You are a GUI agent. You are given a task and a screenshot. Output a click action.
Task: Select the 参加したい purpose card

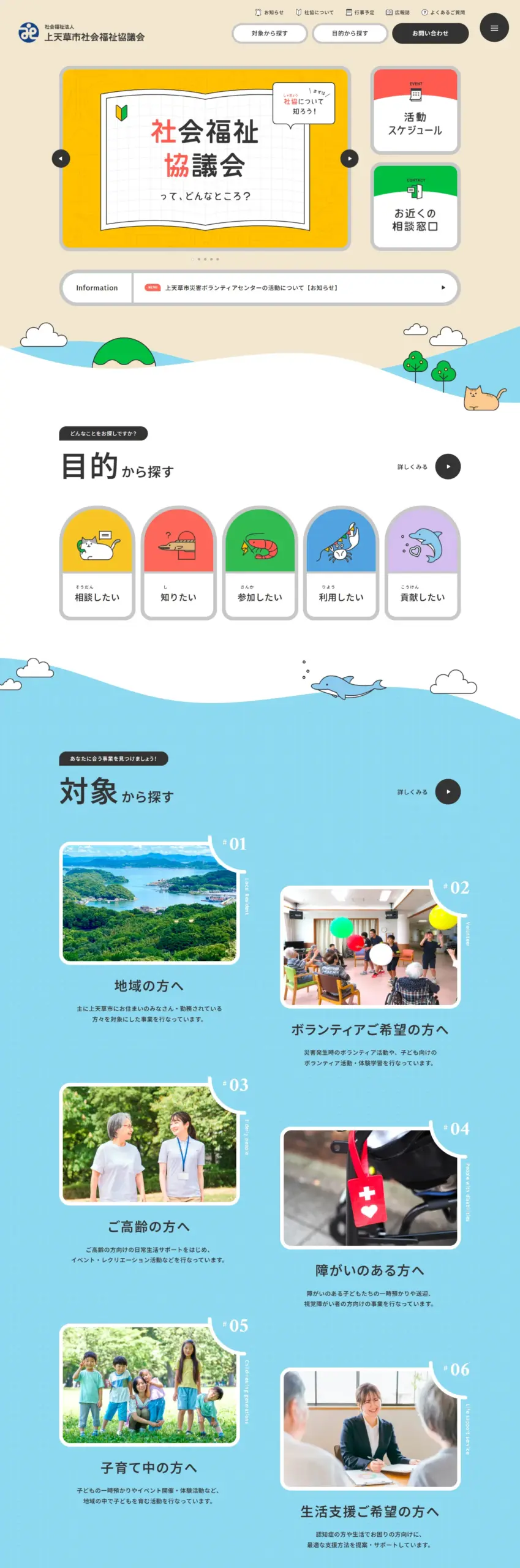point(260,563)
